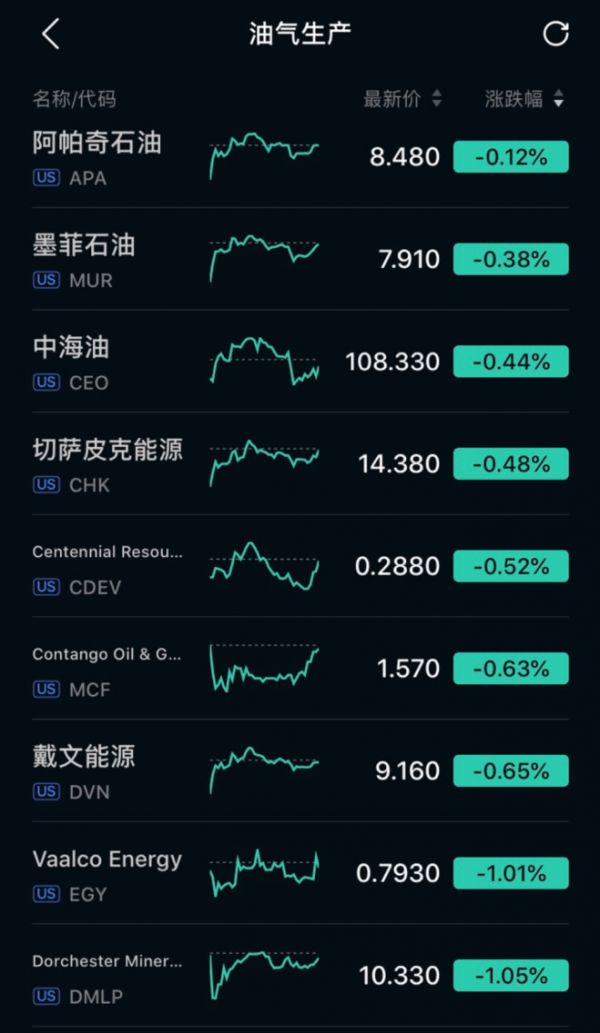
Task: Open Dorchester Minerals DMLP quote
Action: tap(108, 976)
